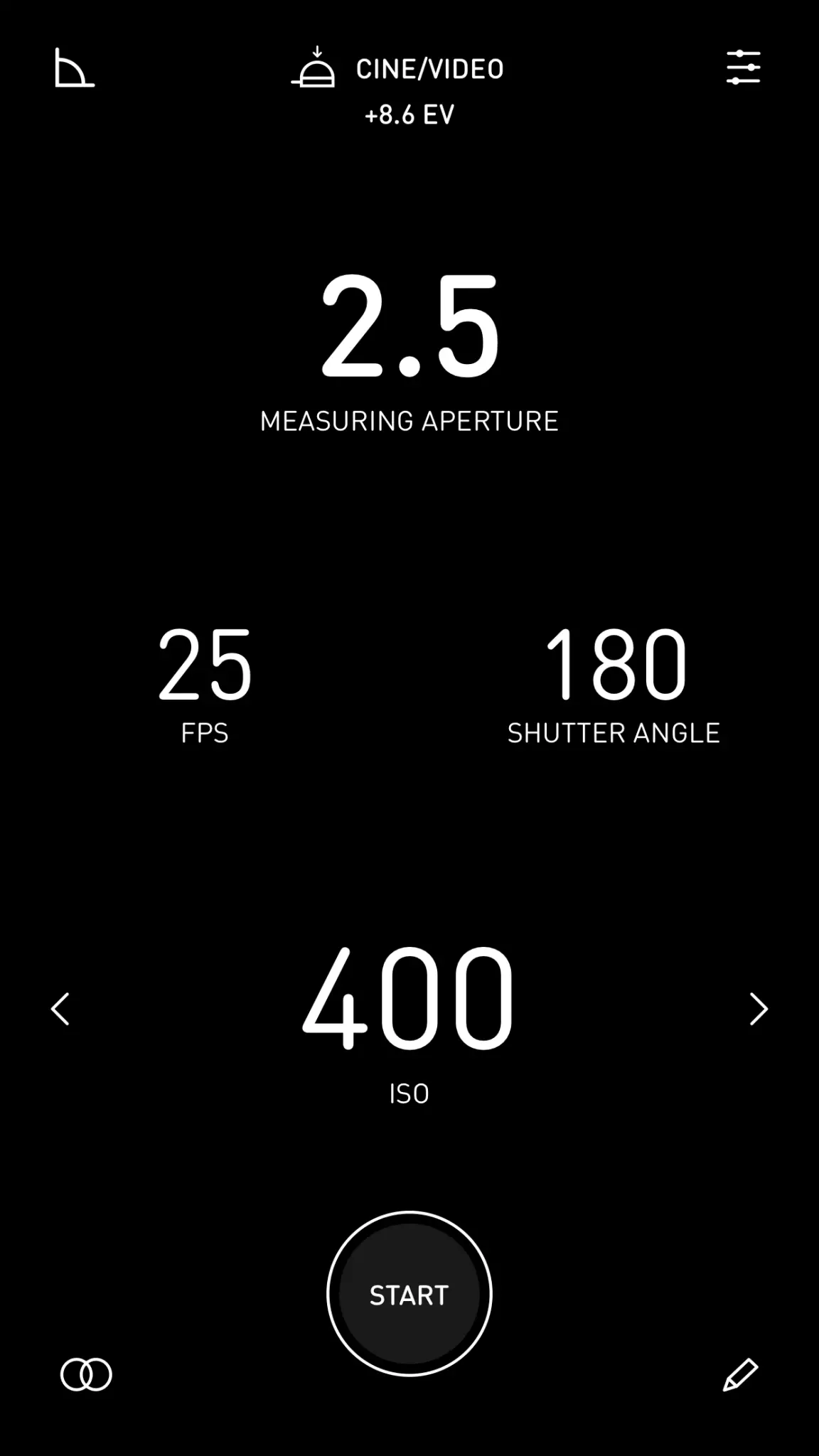Open the pencil edit icon
Screen dimensions: 819x1456
(x=740, y=1374)
